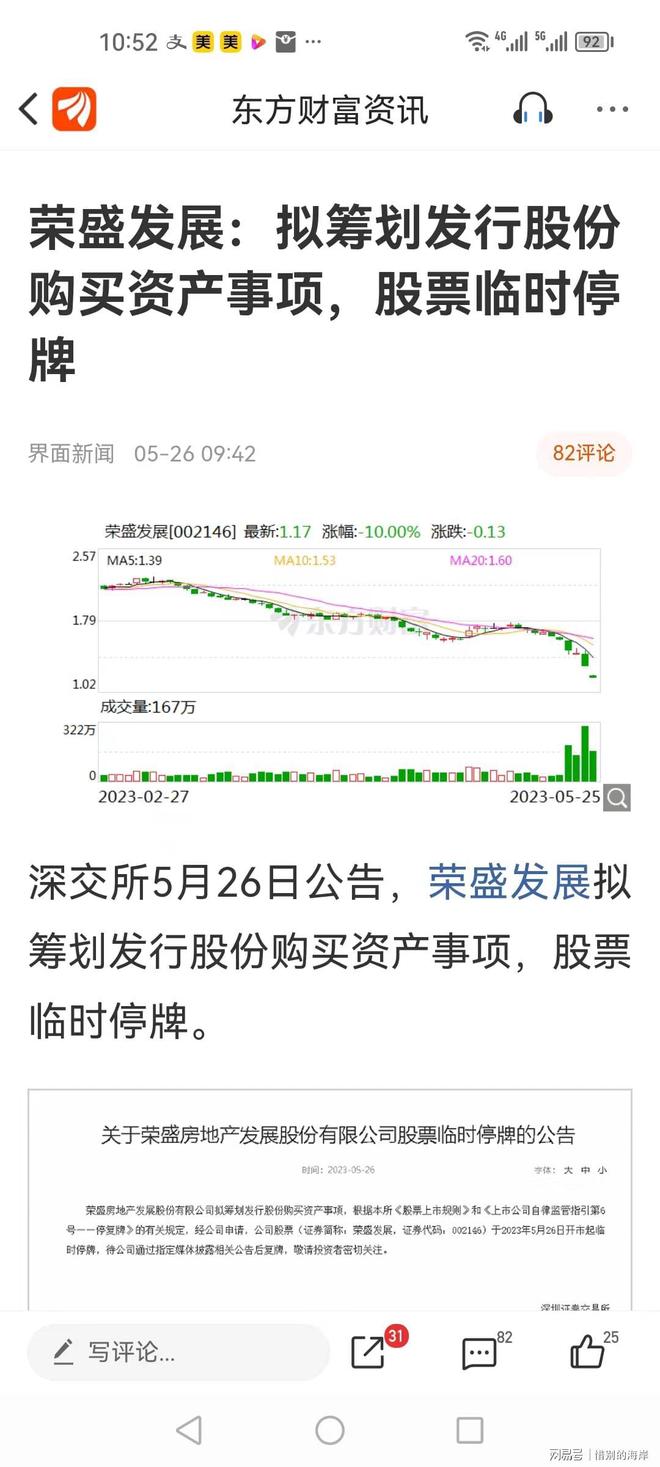View the 82 comments via speech-bubble icon
The width and height of the screenshot is (660, 1467).
[480, 1353]
